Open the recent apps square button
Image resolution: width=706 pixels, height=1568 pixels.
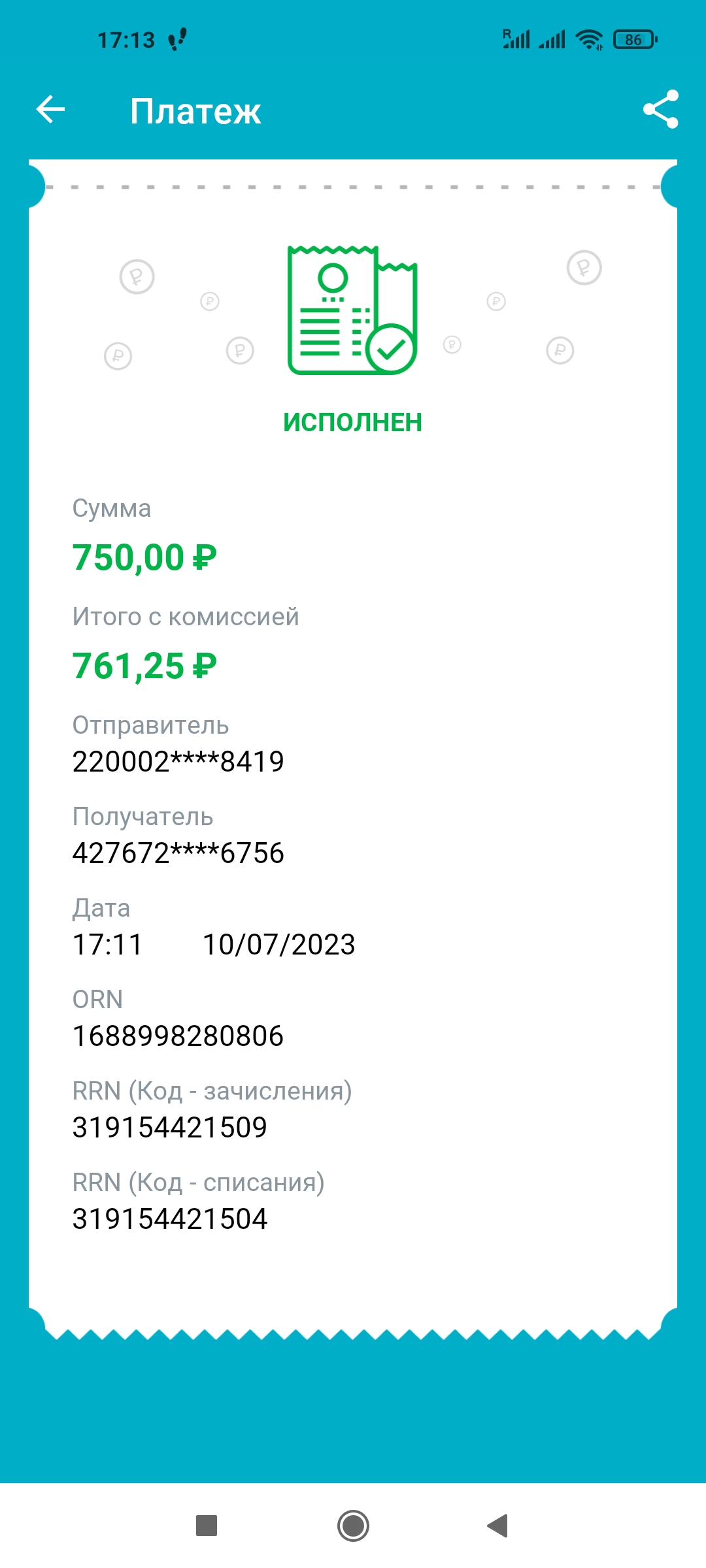point(207,1526)
